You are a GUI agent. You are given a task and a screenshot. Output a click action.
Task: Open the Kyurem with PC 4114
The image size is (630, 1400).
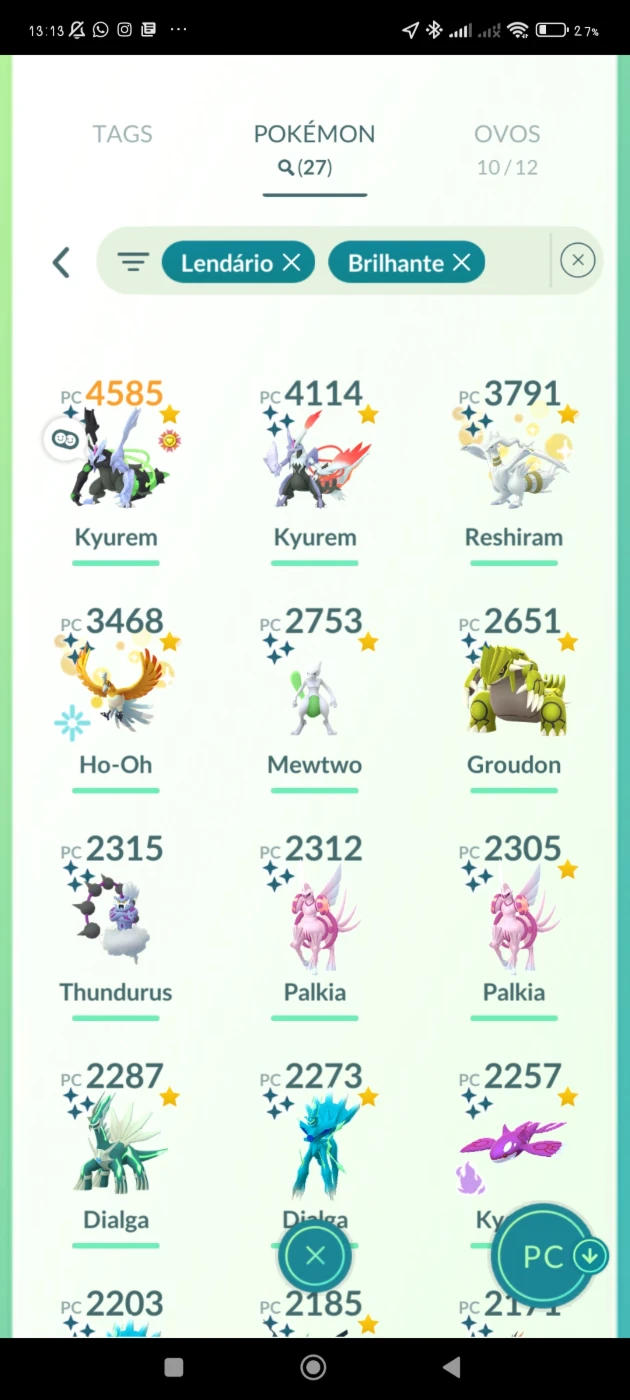pos(315,470)
